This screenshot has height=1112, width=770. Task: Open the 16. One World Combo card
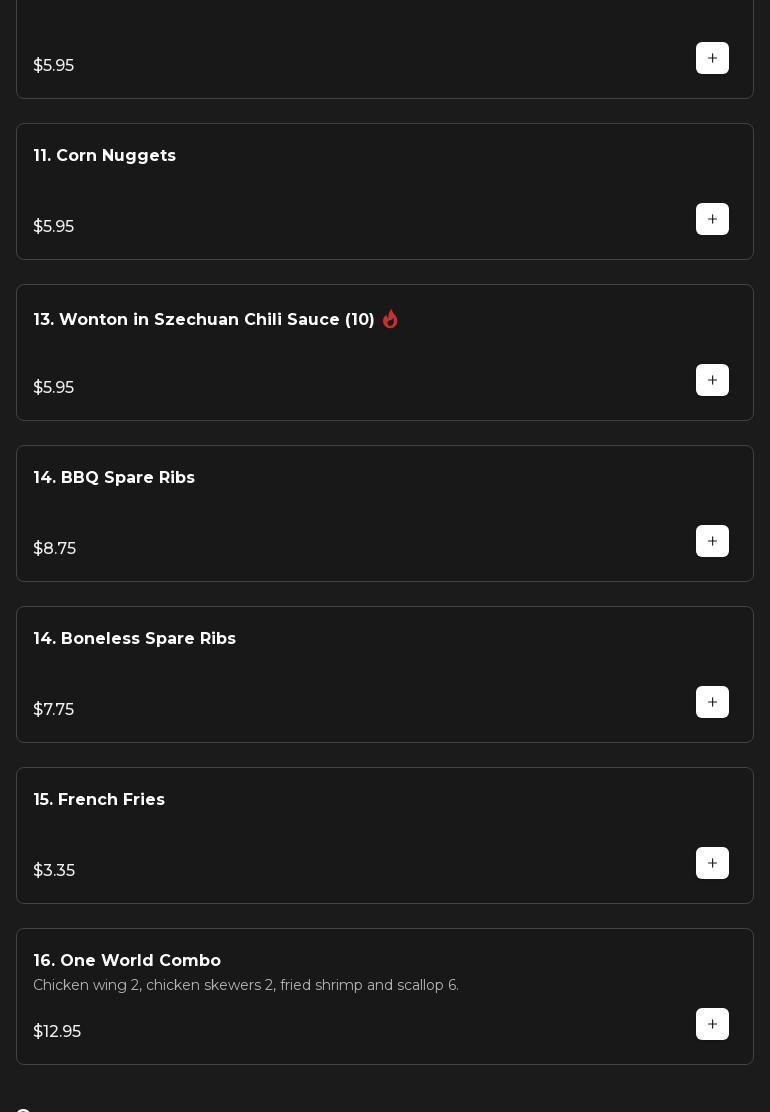click(127, 961)
